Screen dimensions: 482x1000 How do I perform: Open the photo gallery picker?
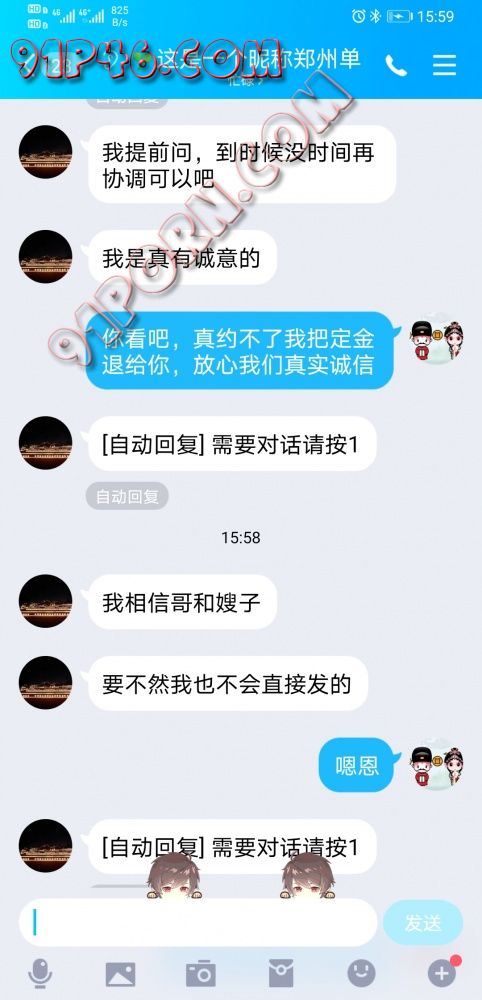tap(120, 974)
